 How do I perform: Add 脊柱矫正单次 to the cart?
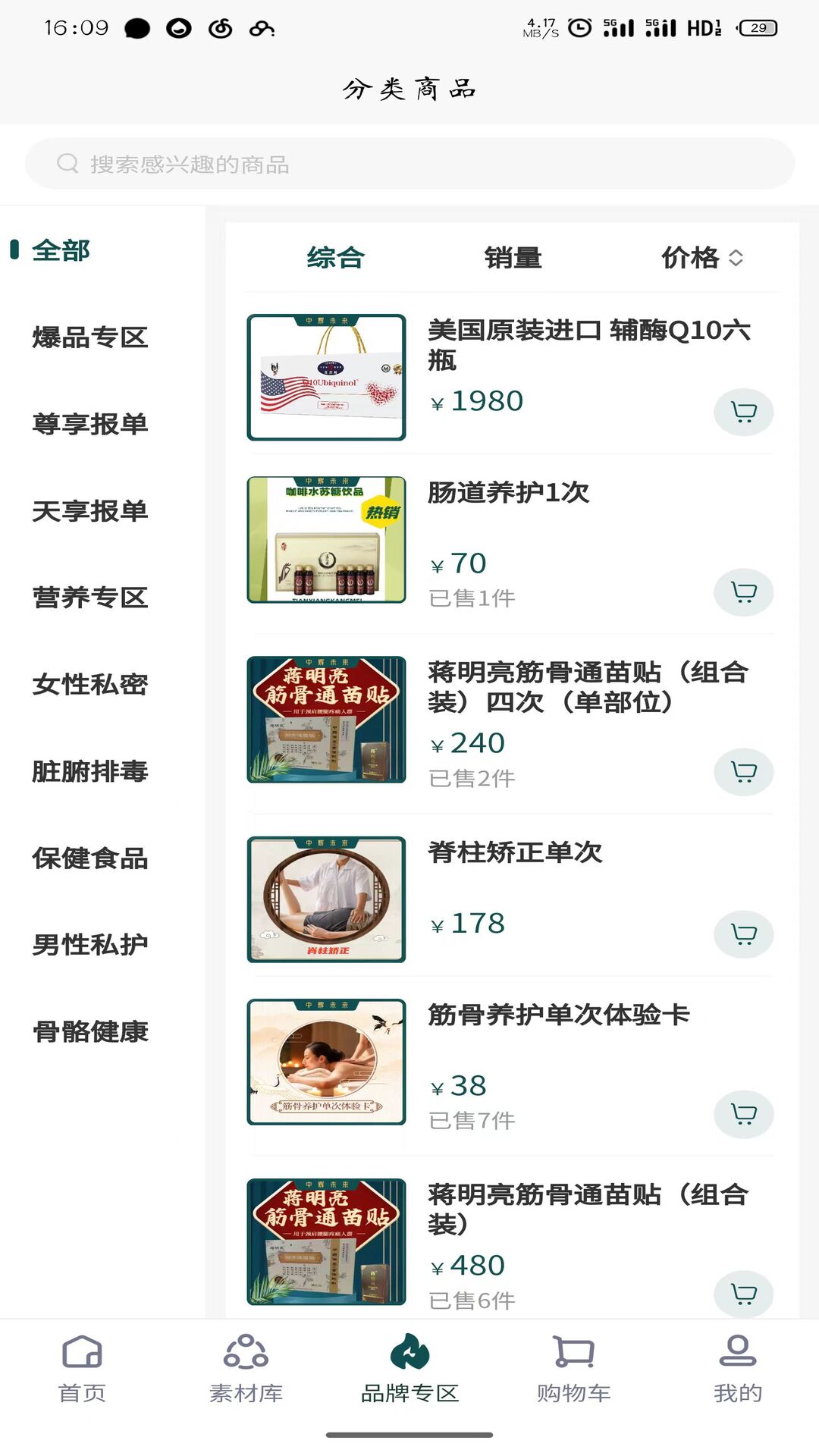coord(743,934)
